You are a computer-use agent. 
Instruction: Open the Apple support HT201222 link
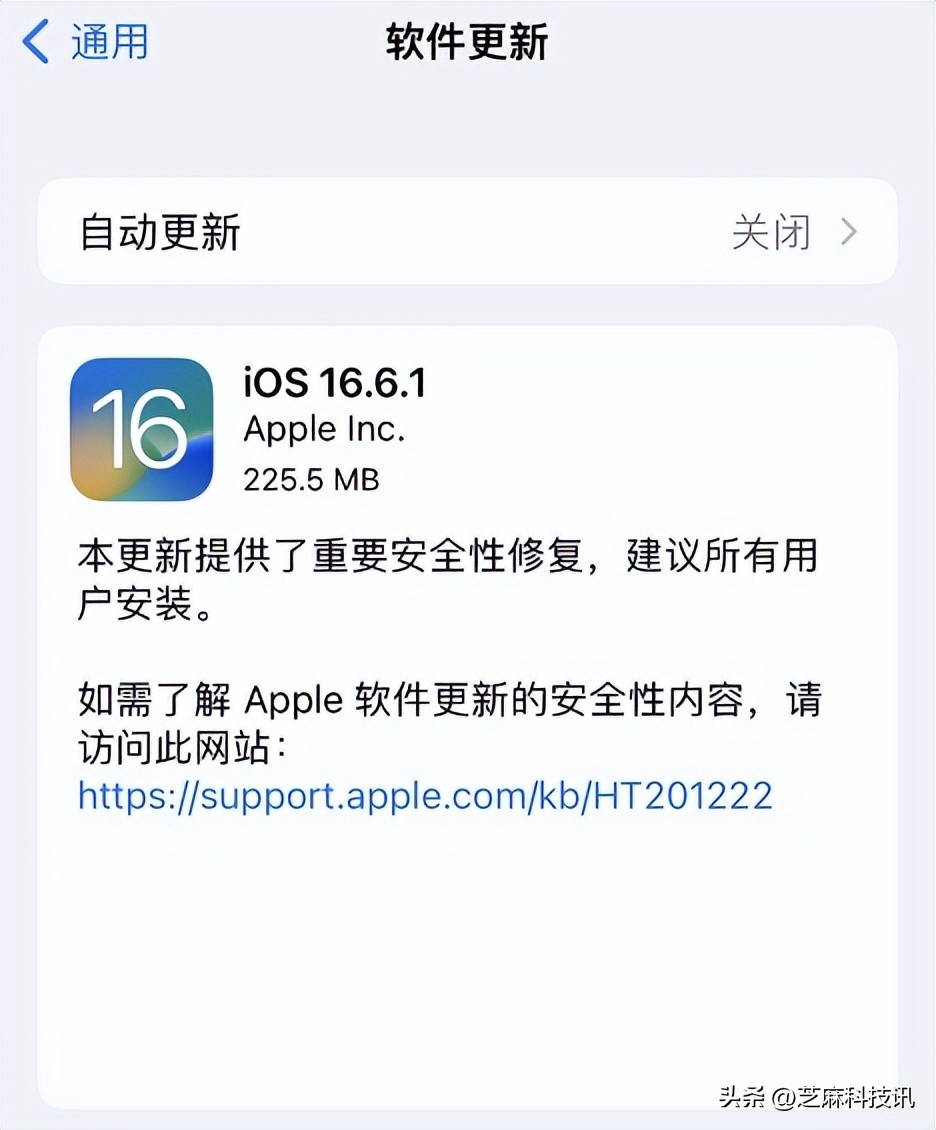tap(424, 796)
